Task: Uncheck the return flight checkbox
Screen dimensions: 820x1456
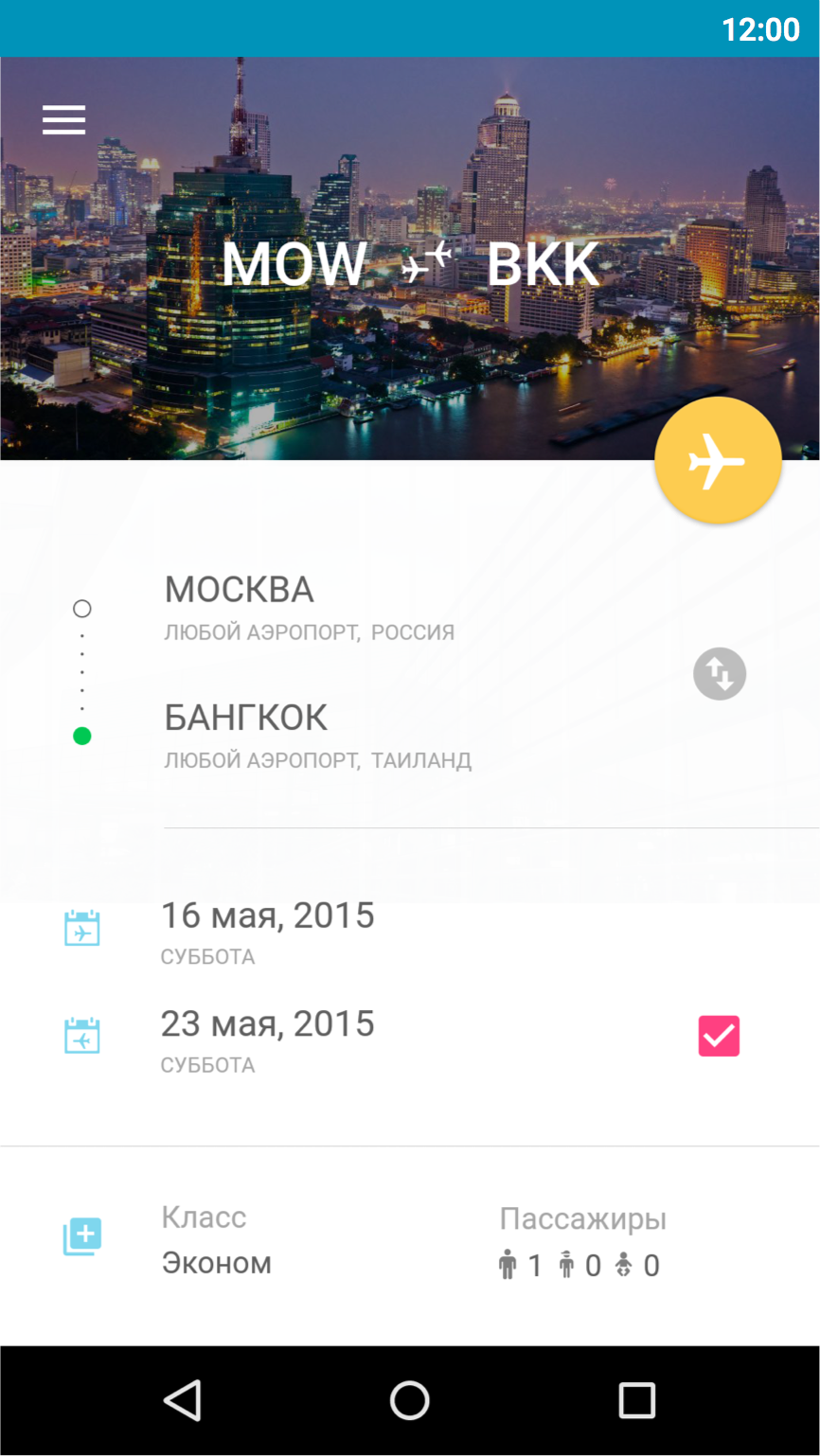Action: pos(719,1037)
